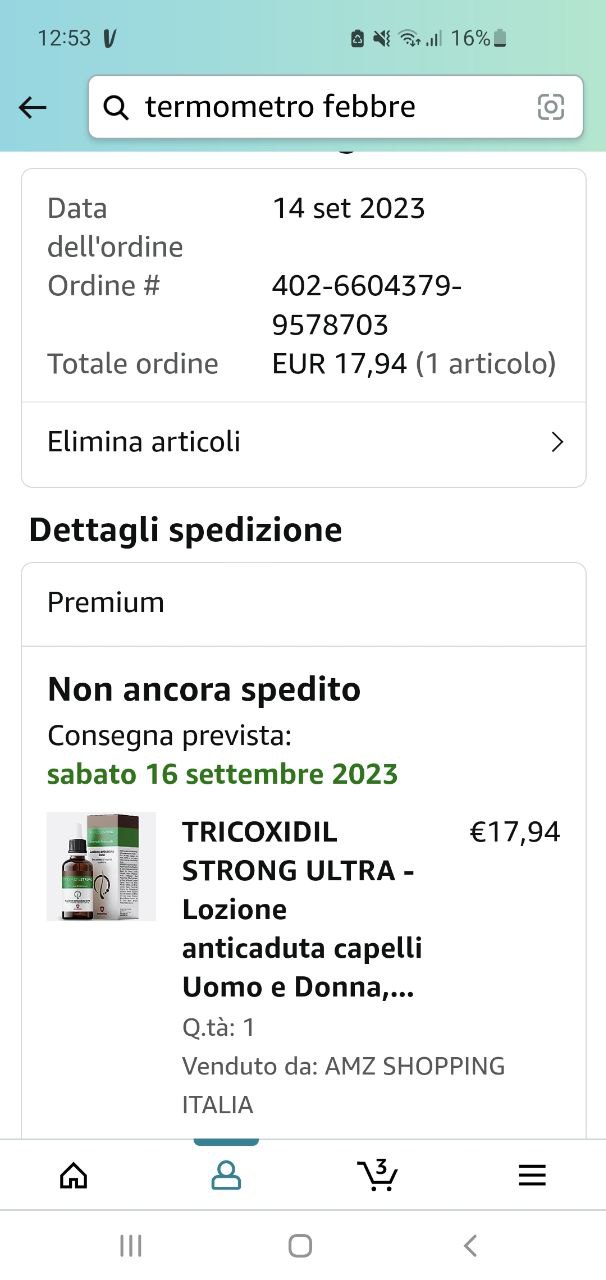Tap the search field with 'termometro febbre'

[x=320, y=107]
